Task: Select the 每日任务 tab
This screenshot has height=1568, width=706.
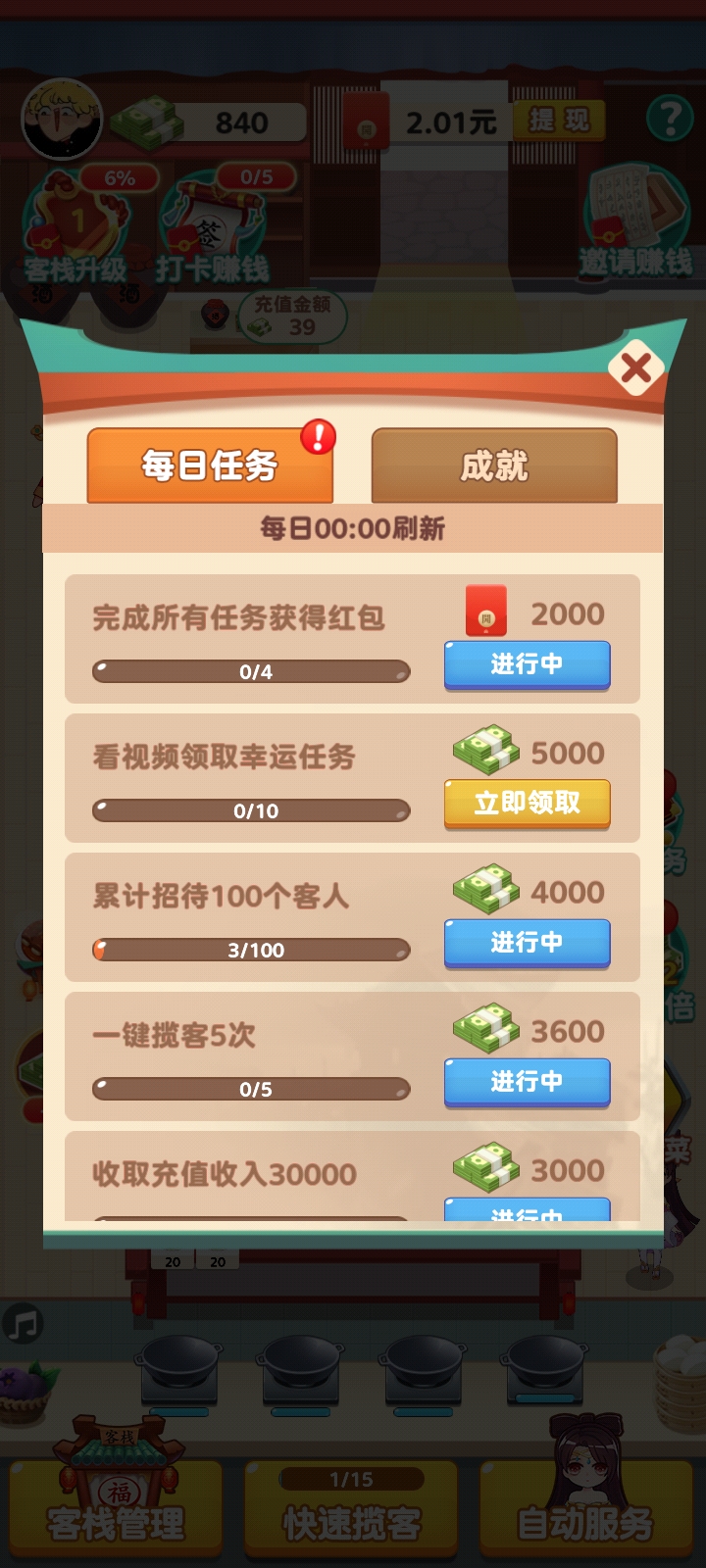Action: point(210,466)
